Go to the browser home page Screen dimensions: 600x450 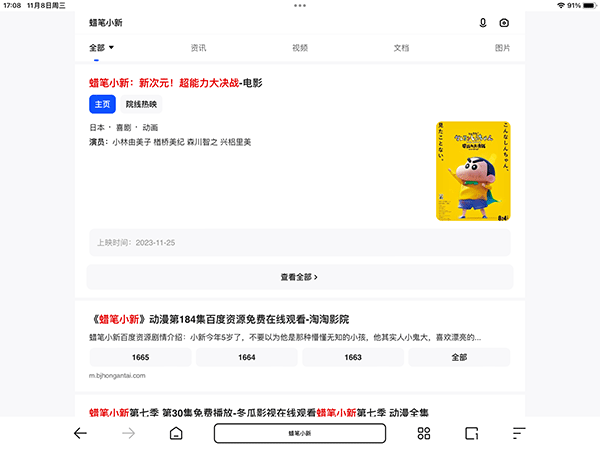click(176, 433)
